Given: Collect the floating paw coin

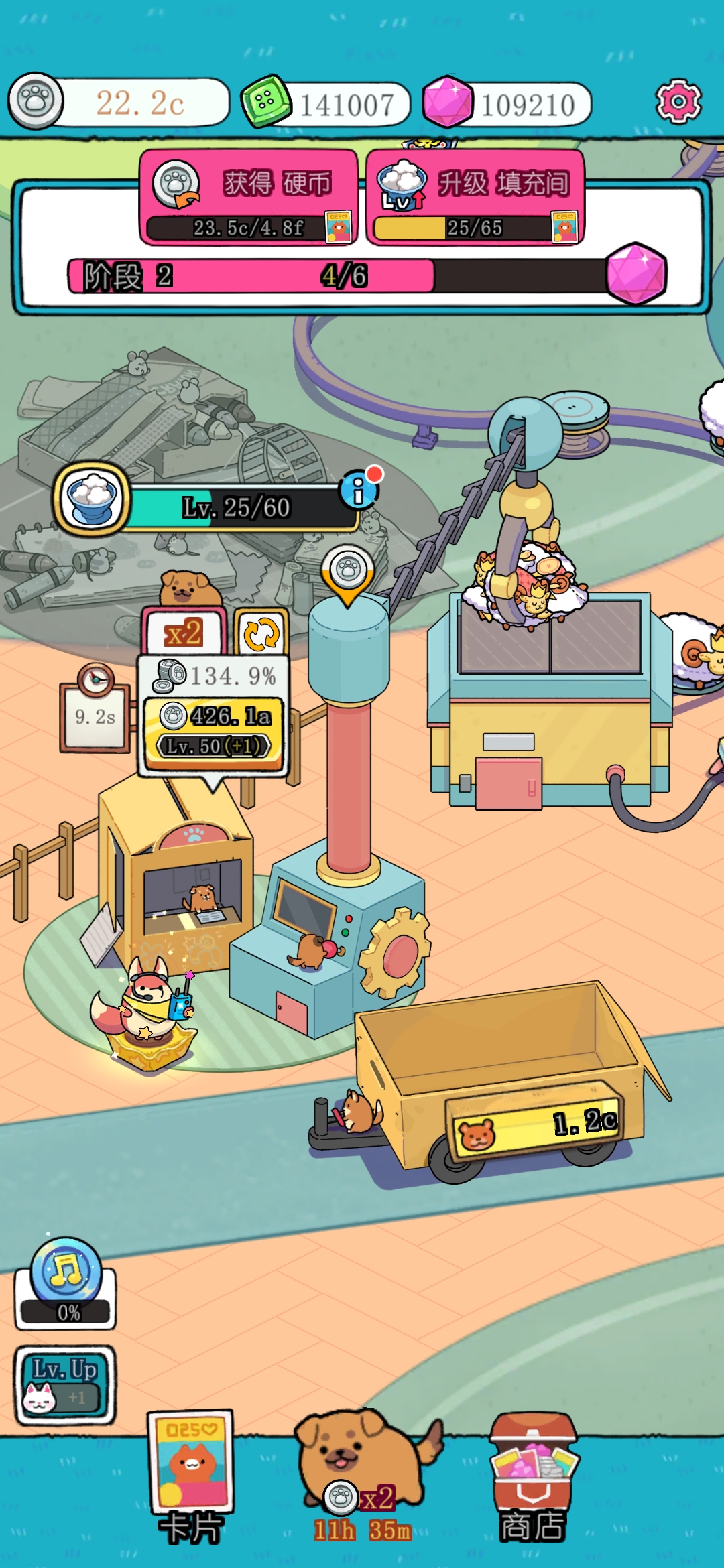Looking at the screenshot, I should pos(348,574).
